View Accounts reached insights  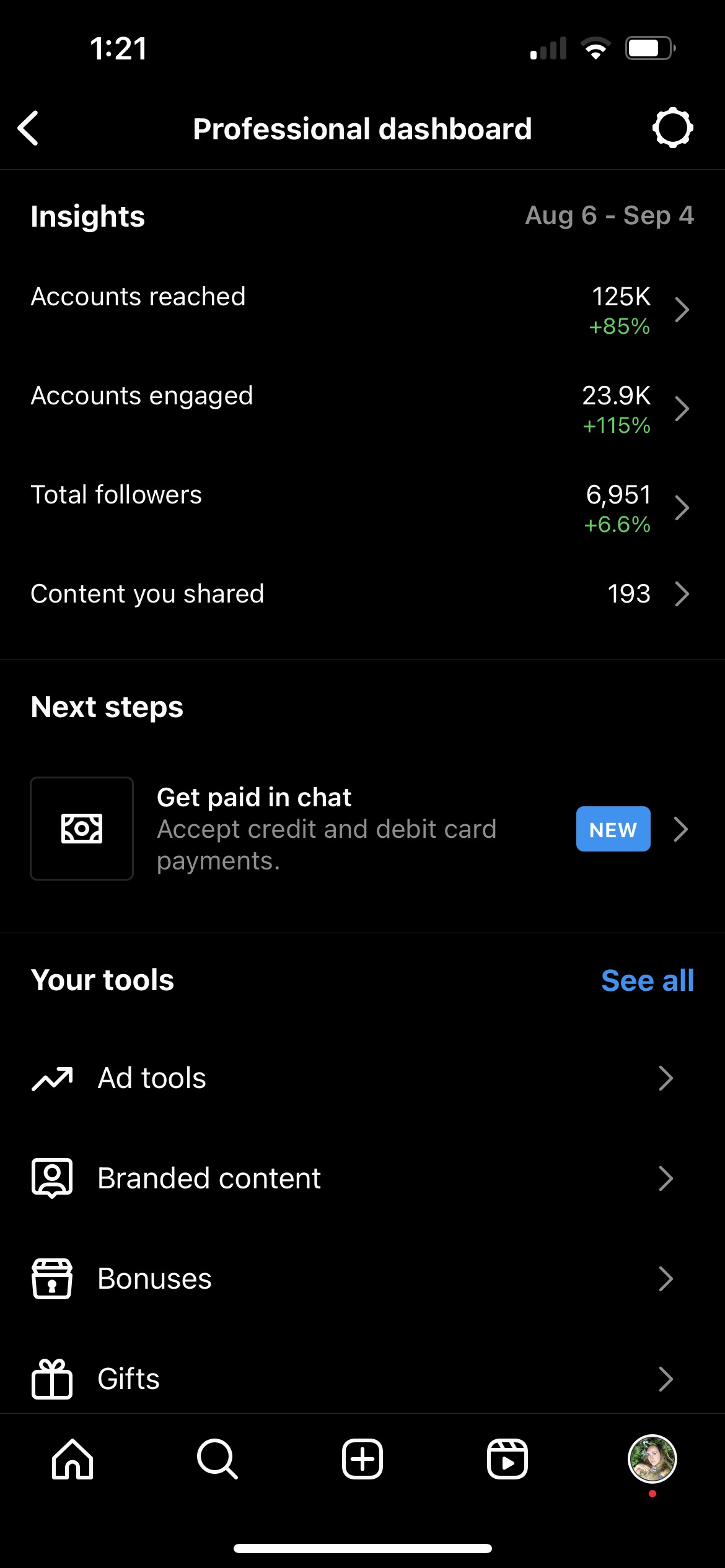pos(362,310)
